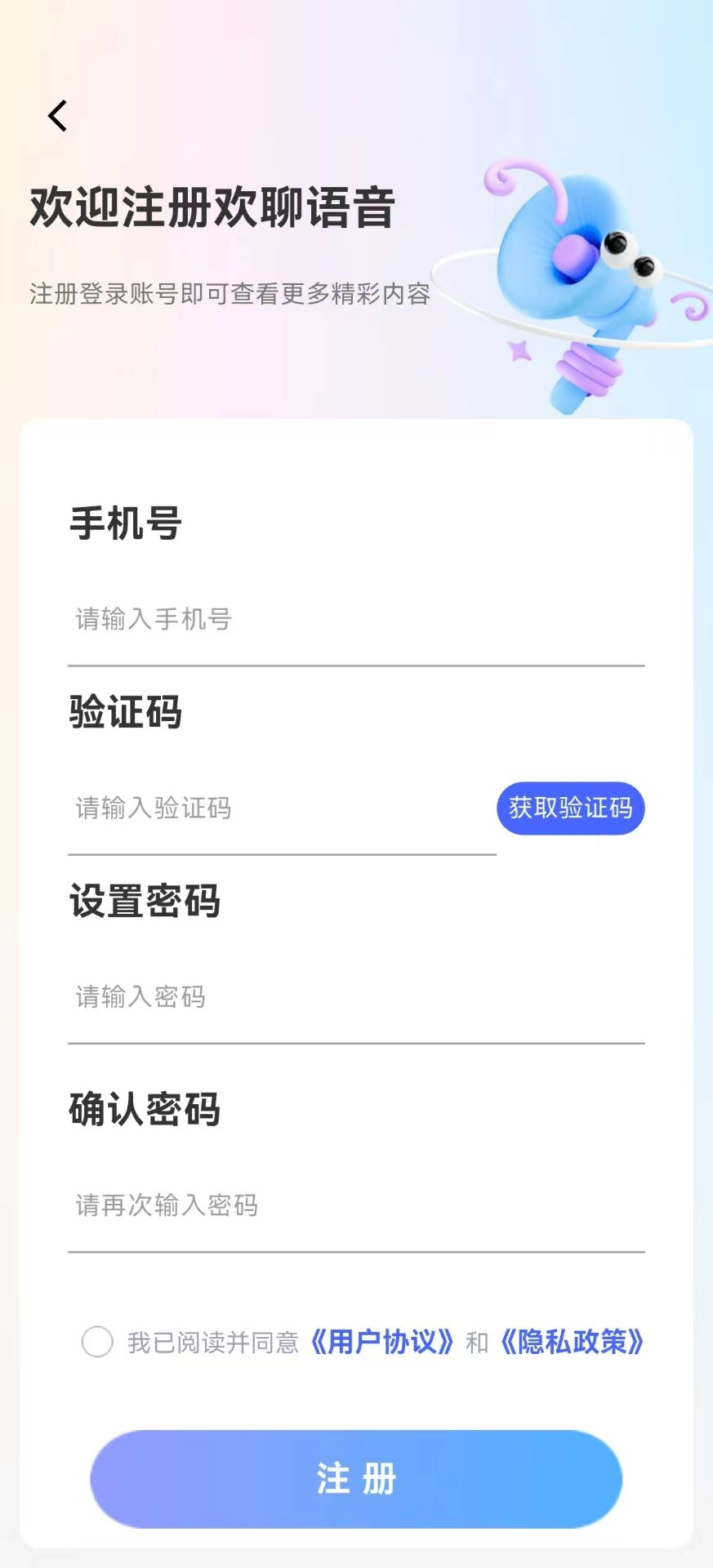Click the back arrow at top left

coord(57,115)
